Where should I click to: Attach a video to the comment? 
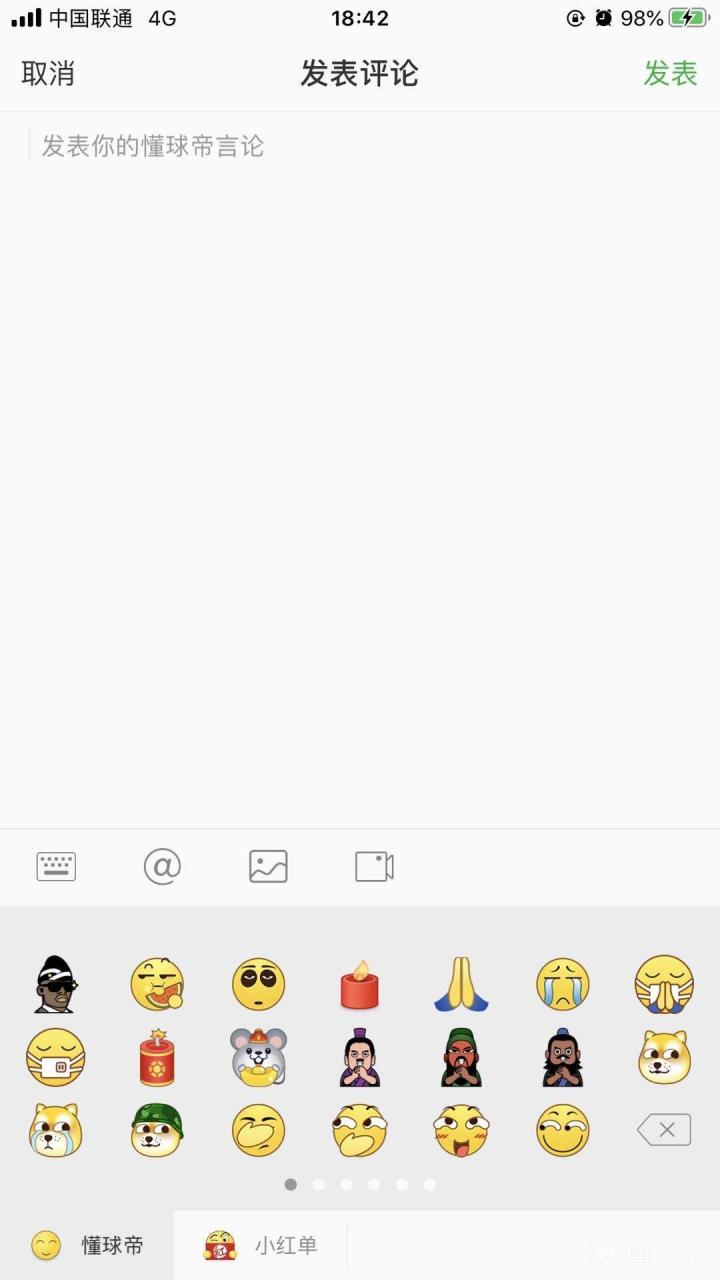tap(374, 866)
